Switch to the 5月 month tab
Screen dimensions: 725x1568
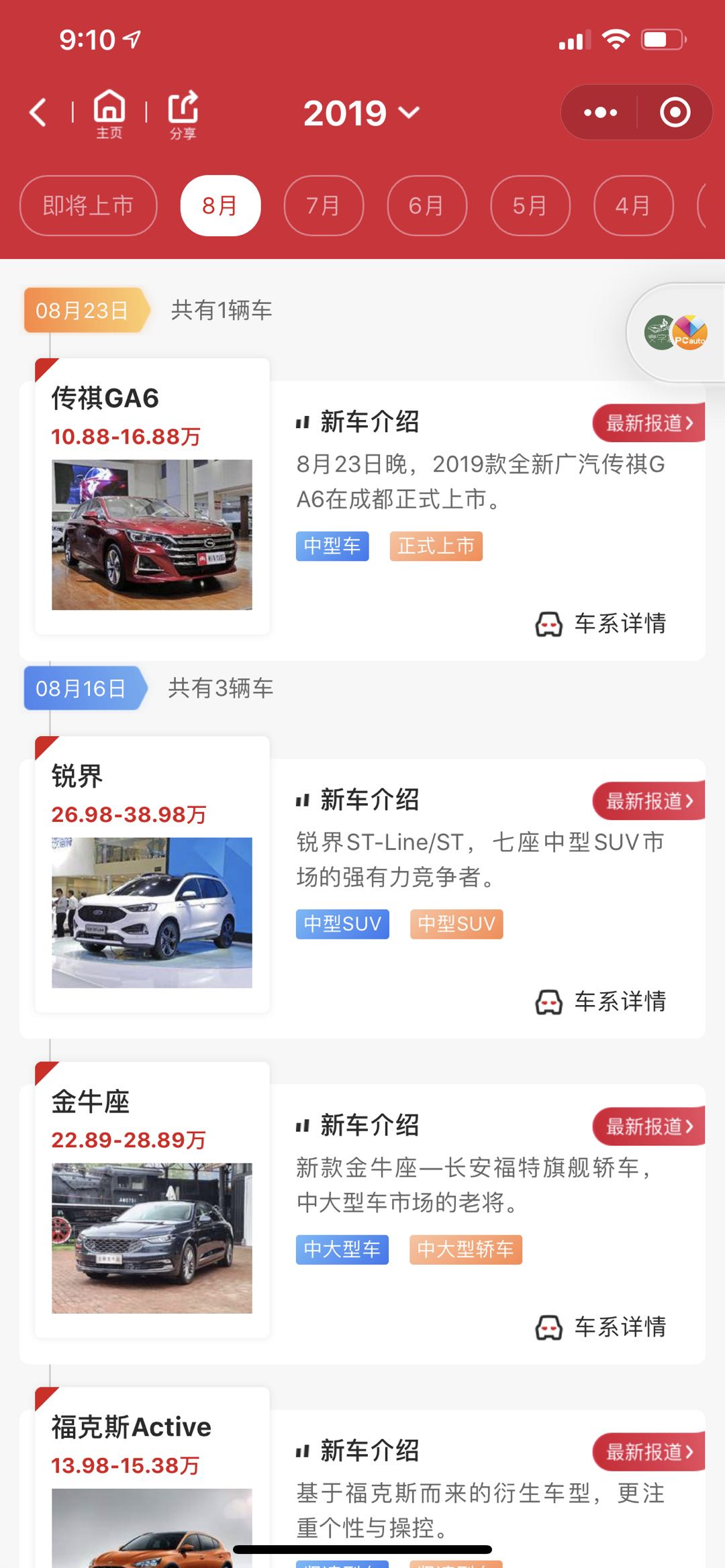point(530,205)
